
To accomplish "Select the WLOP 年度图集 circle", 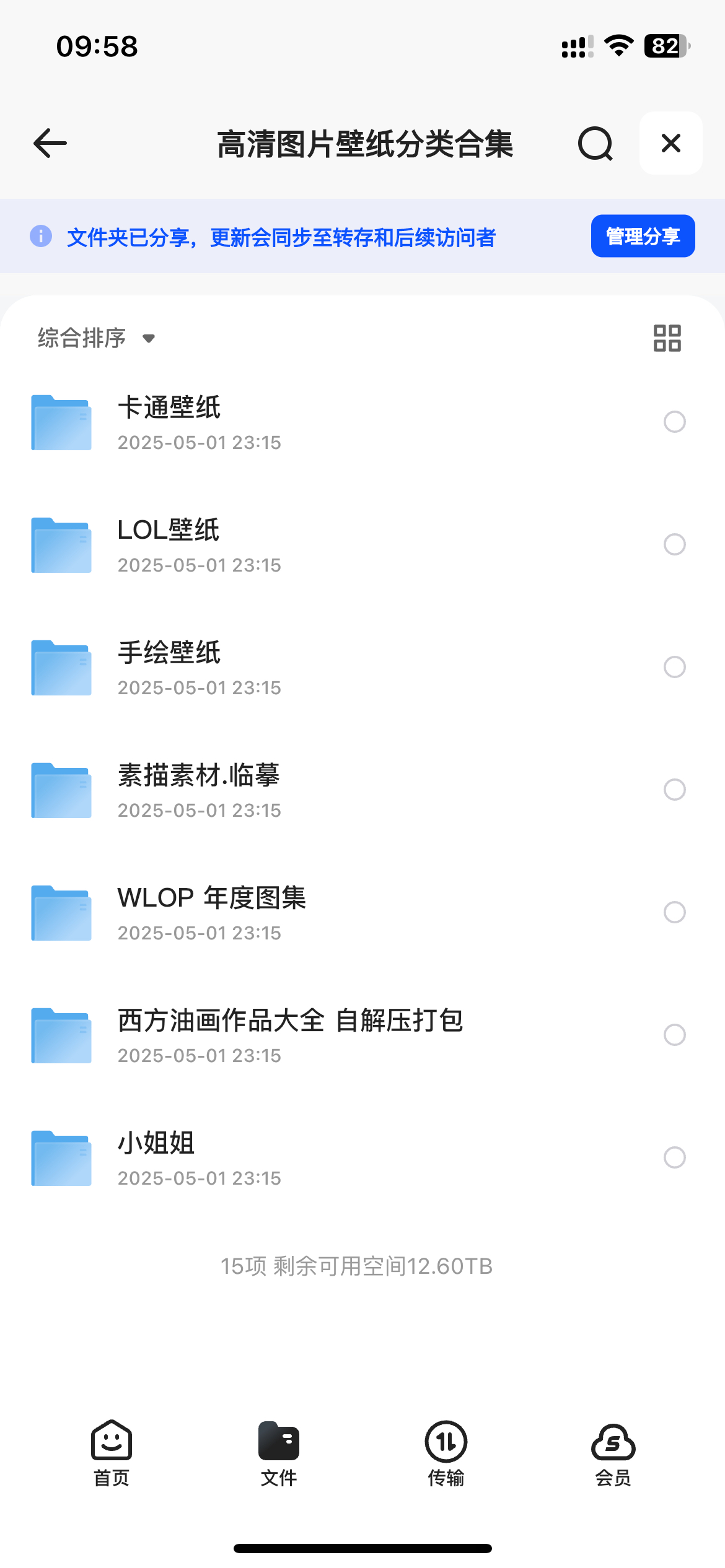I will pos(674,912).
